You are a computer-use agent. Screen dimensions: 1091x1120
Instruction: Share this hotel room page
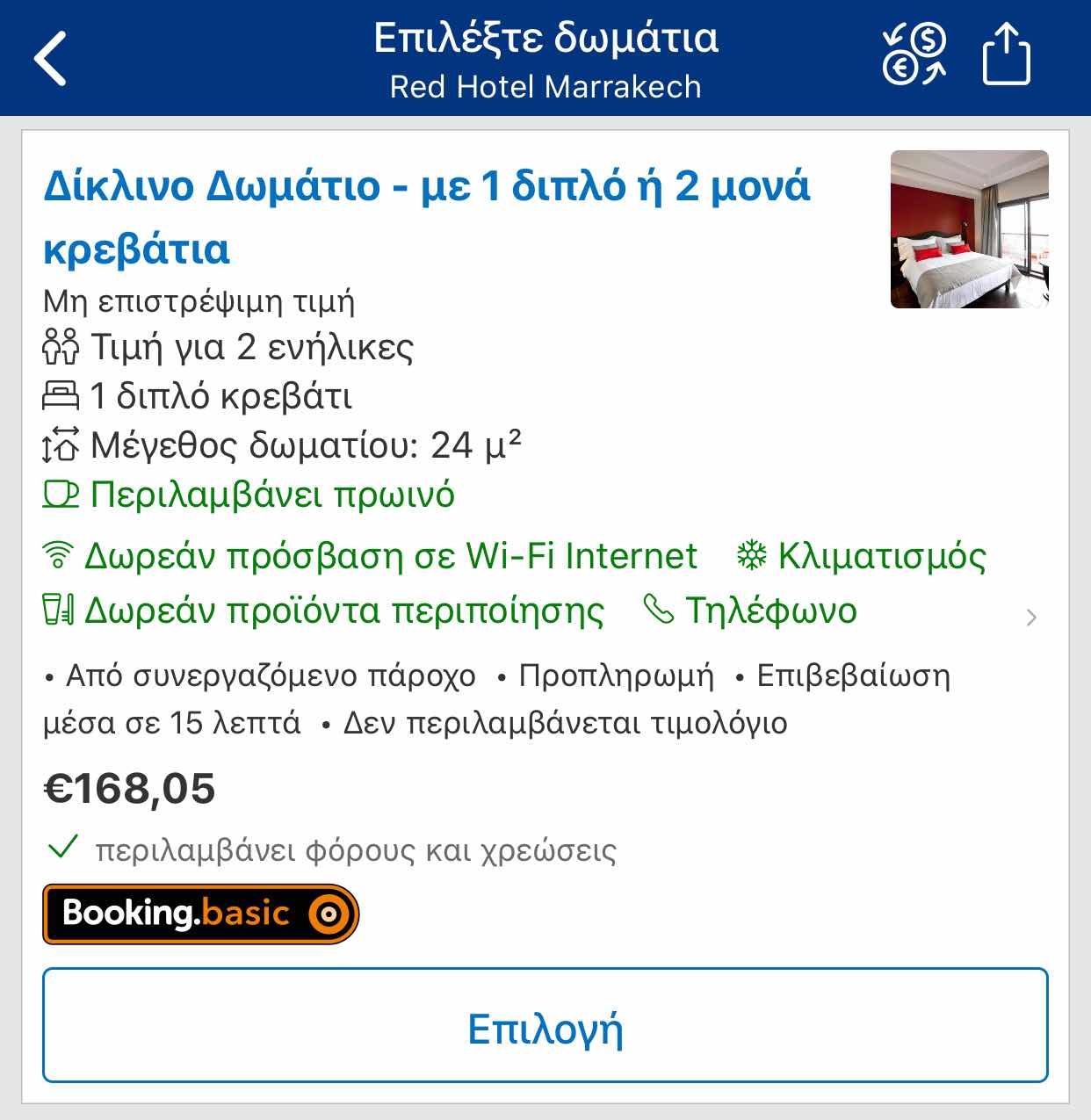pyautogui.click(x=1006, y=54)
